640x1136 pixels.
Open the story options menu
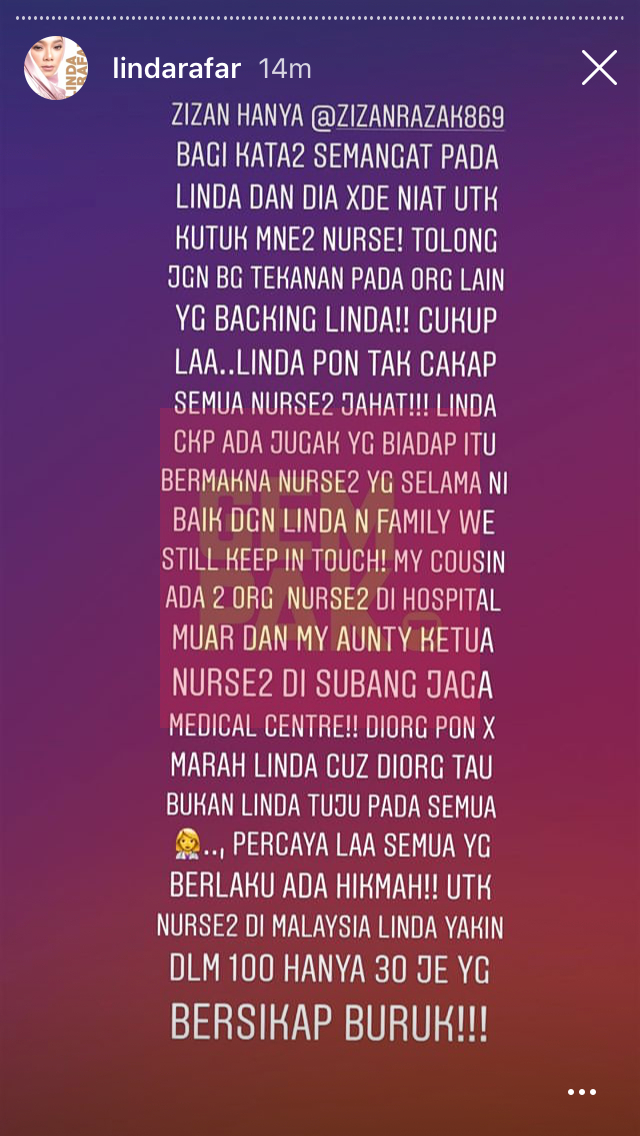(582, 1093)
